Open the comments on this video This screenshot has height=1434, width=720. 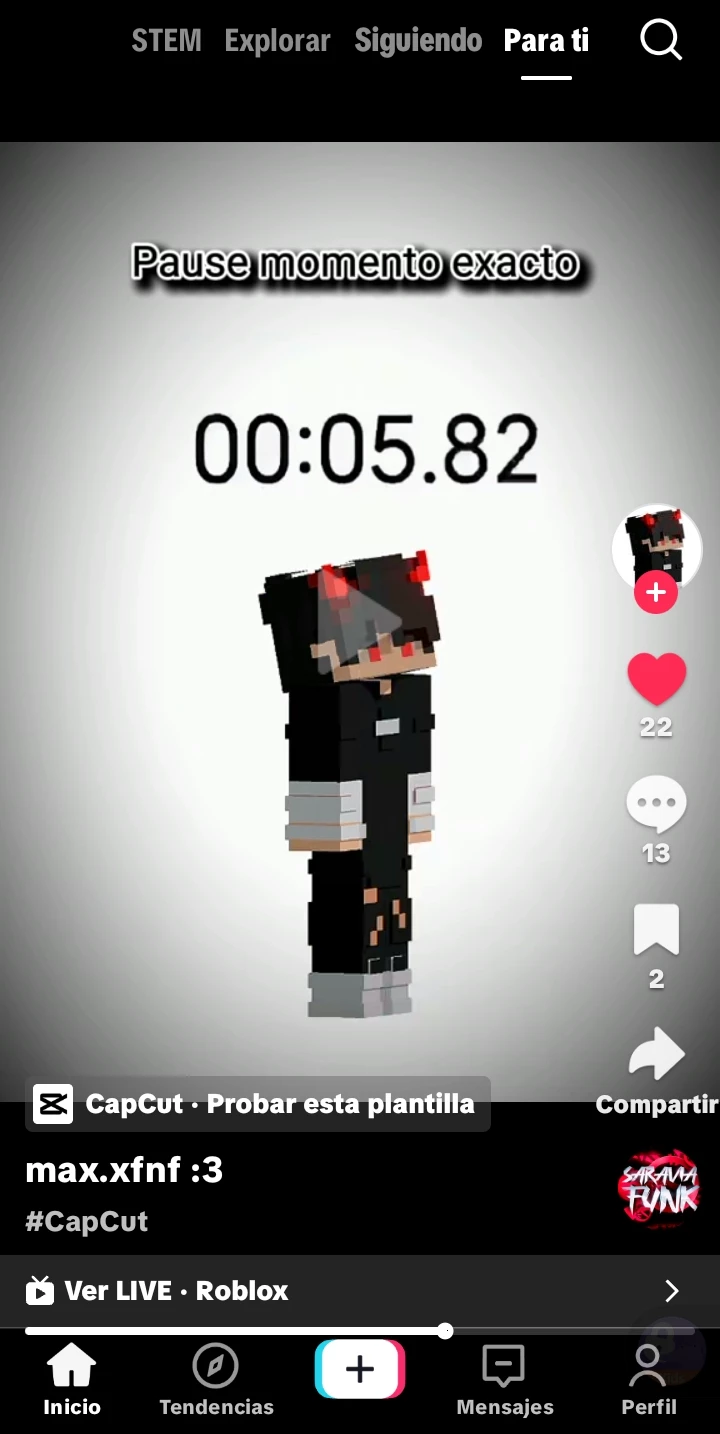coord(656,805)
